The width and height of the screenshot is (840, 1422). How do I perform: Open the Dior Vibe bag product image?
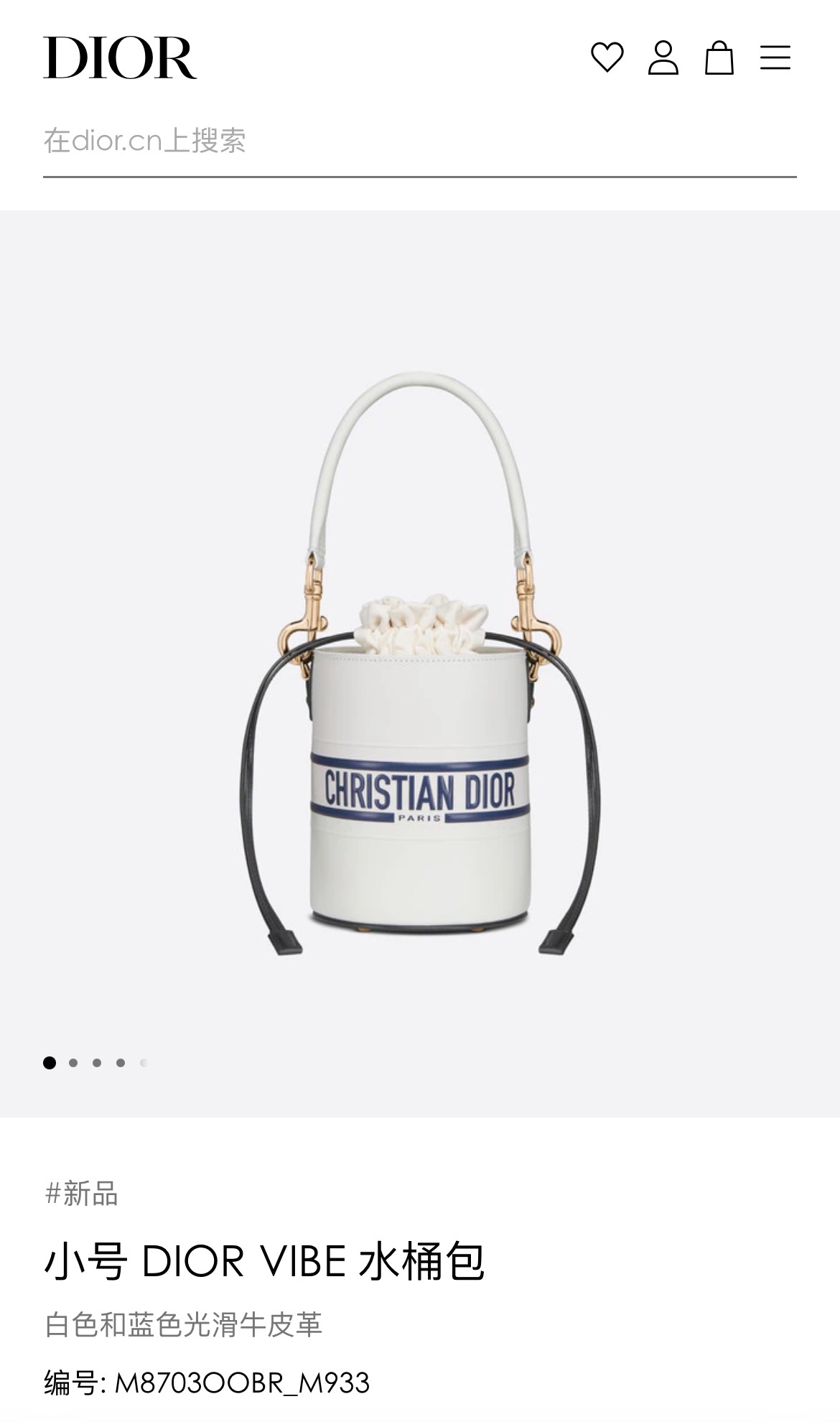(x=420, y=664)
